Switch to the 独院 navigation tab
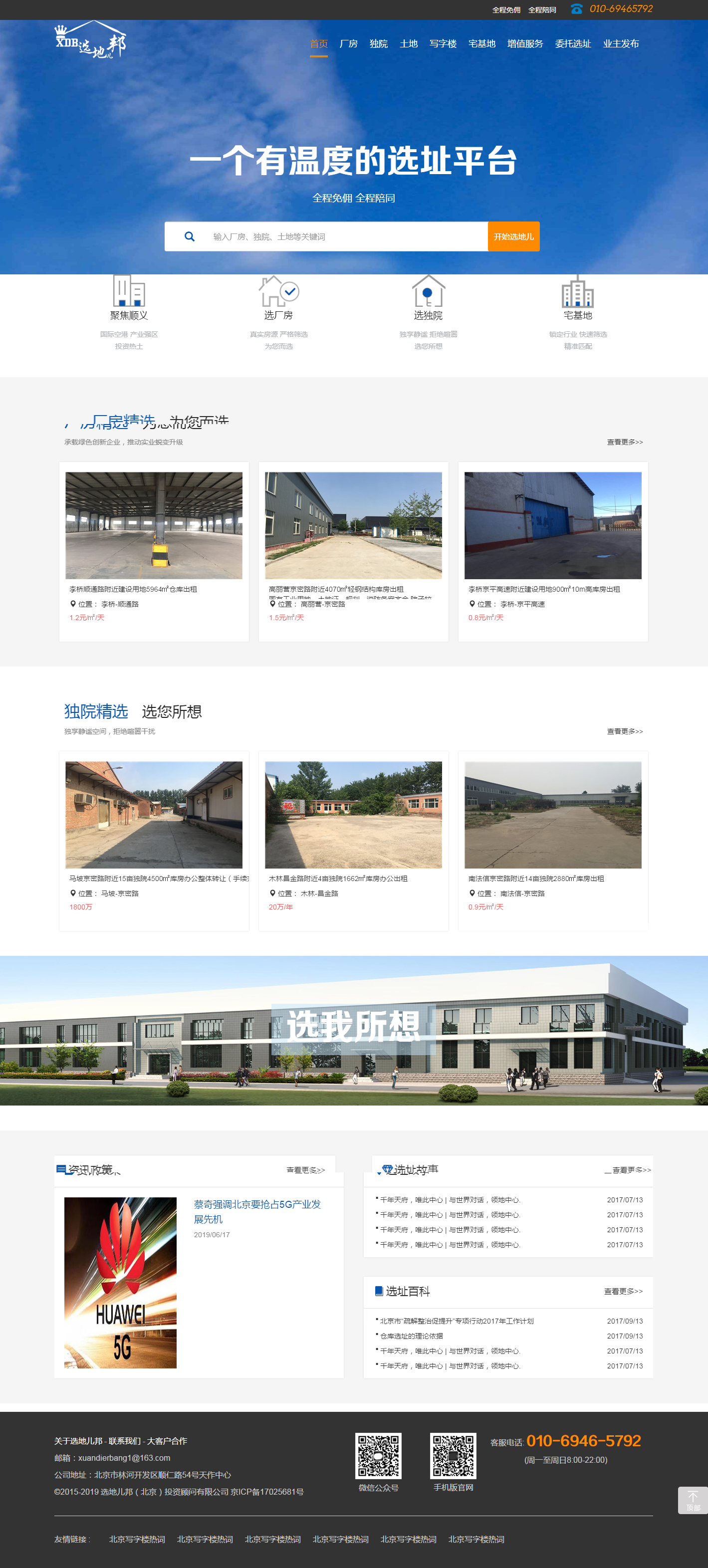 pos(378,44)
